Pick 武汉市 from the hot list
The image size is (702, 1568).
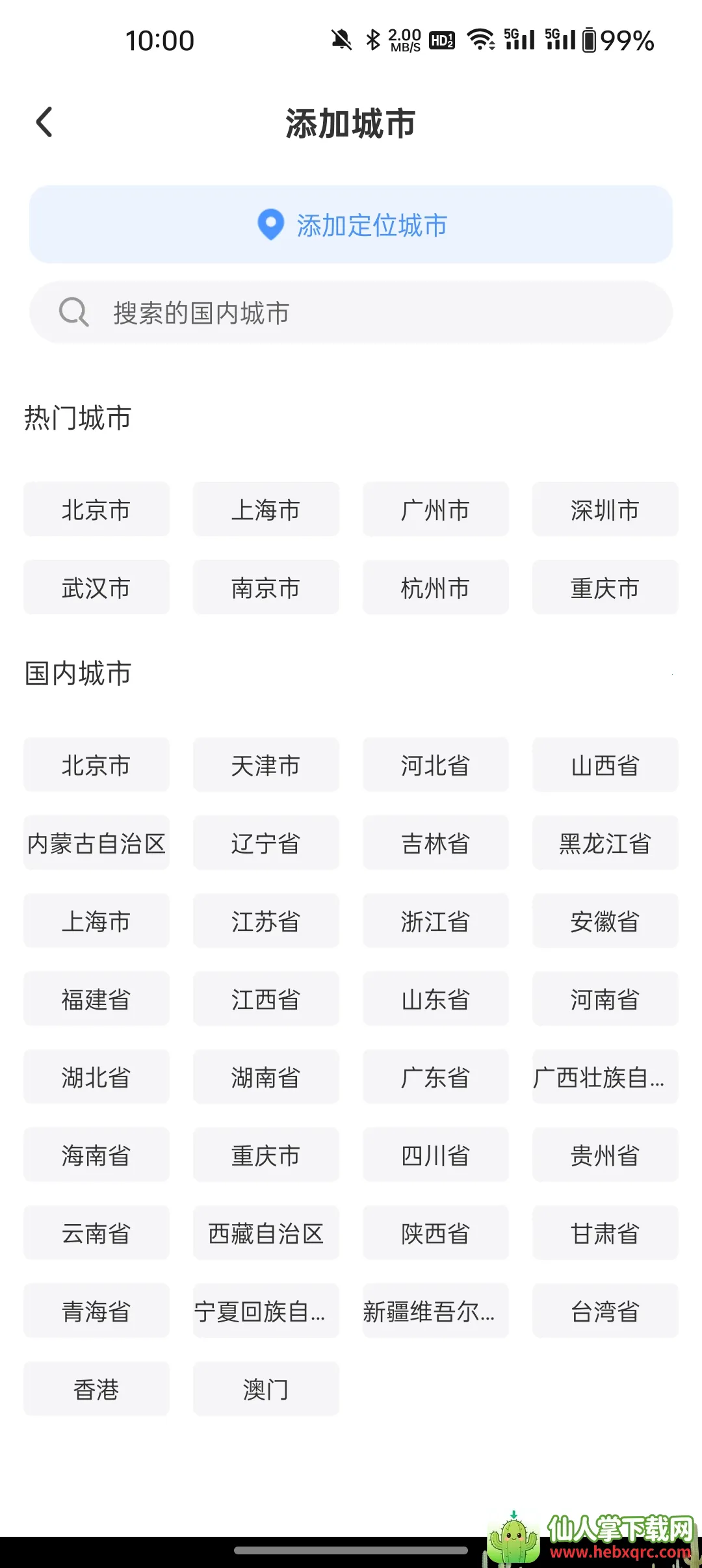(x=96, y=588)
